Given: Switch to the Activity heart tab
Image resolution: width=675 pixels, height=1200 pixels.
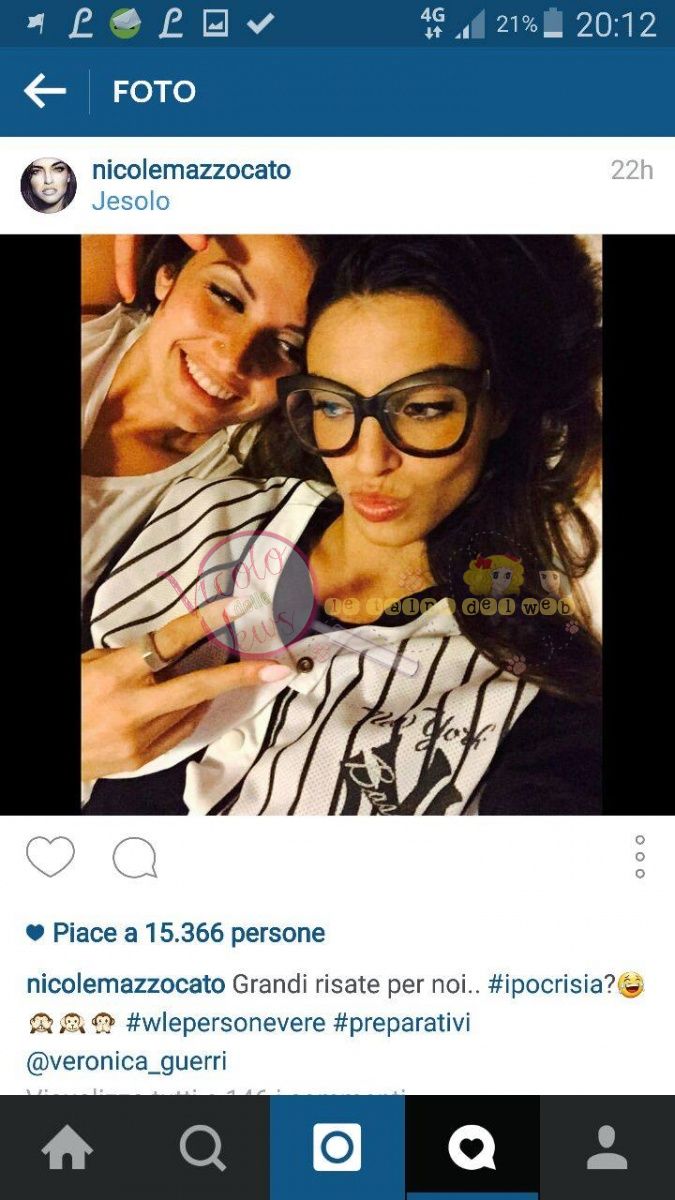Looking at the screenshot, I should (472, 1148).
